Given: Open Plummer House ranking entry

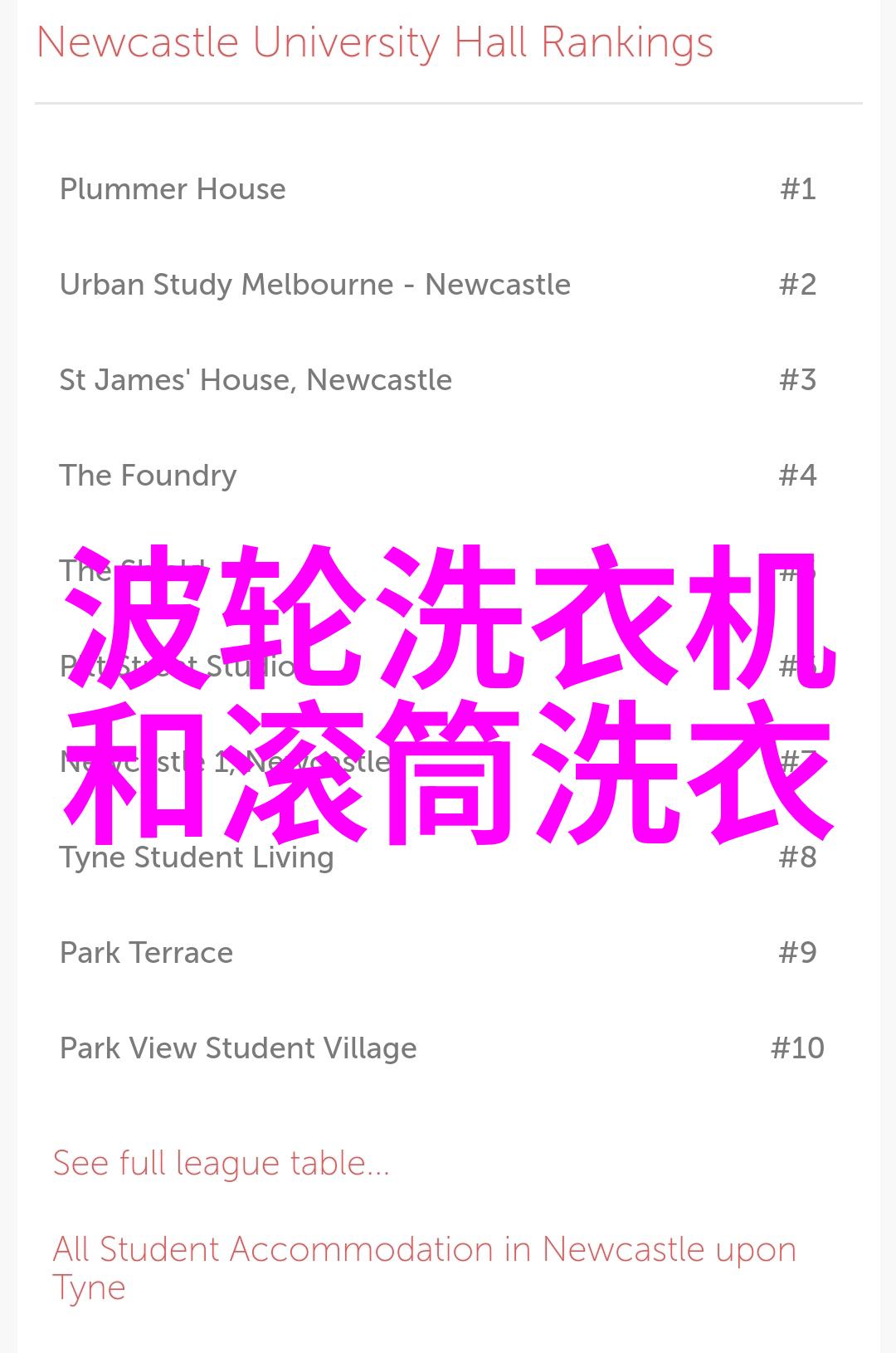Looking at the screenshot, I should tap(173, 189).
